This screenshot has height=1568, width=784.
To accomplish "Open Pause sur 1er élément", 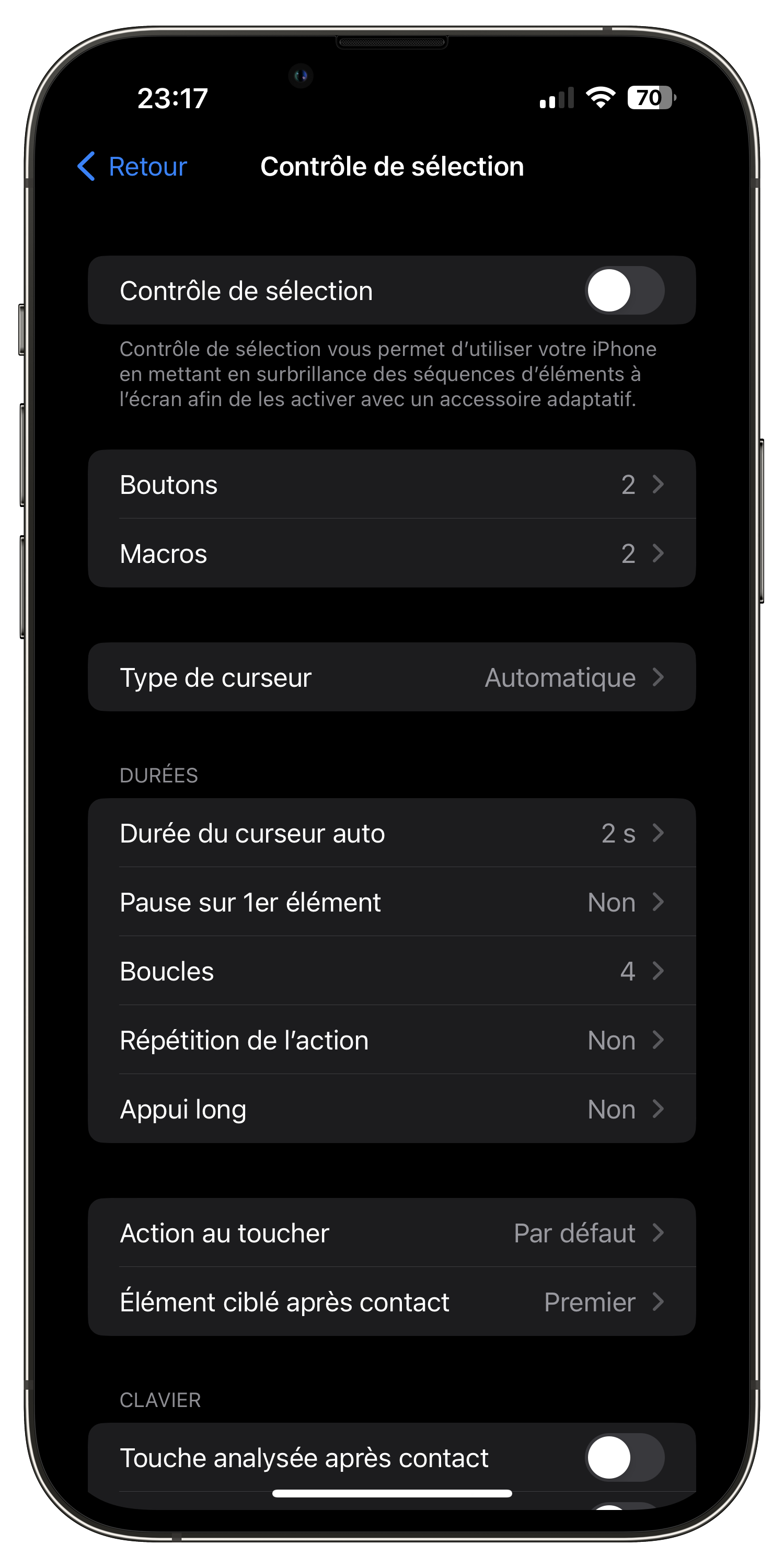I will click(392, 902).
